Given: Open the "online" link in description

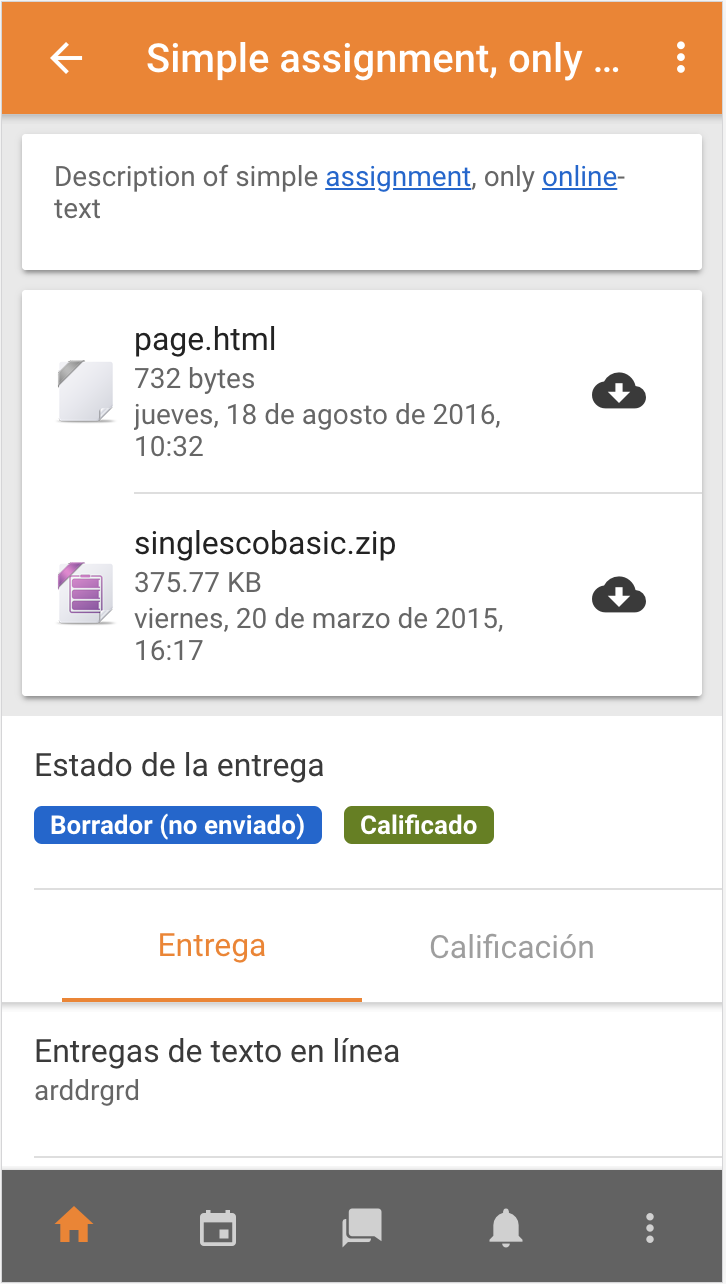Looking at the screenshot, I should pos(580,177).
